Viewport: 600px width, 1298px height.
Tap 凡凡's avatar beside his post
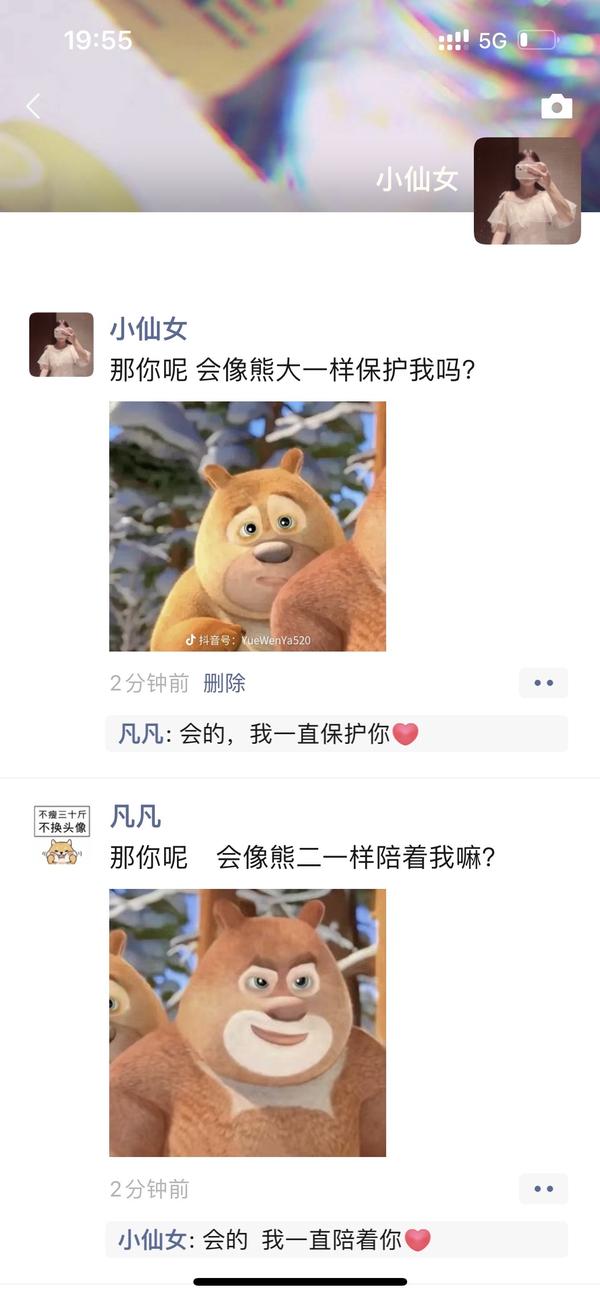coord(61,834)
